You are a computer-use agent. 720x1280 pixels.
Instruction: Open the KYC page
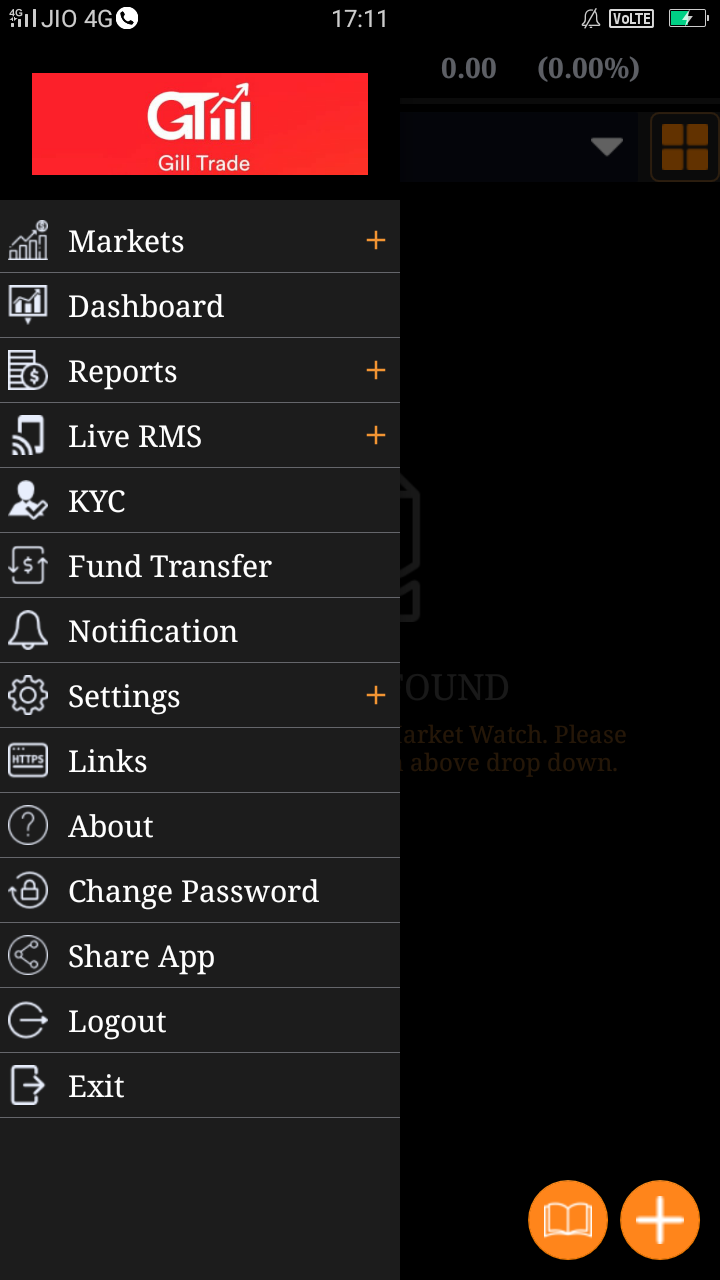click(x=200, y=500)
